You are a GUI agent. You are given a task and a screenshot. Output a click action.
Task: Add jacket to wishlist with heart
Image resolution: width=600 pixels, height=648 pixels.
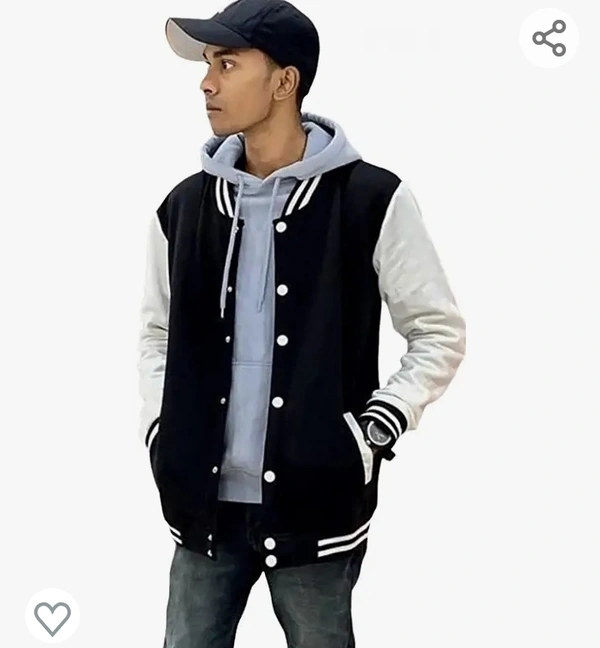(52, 616)
